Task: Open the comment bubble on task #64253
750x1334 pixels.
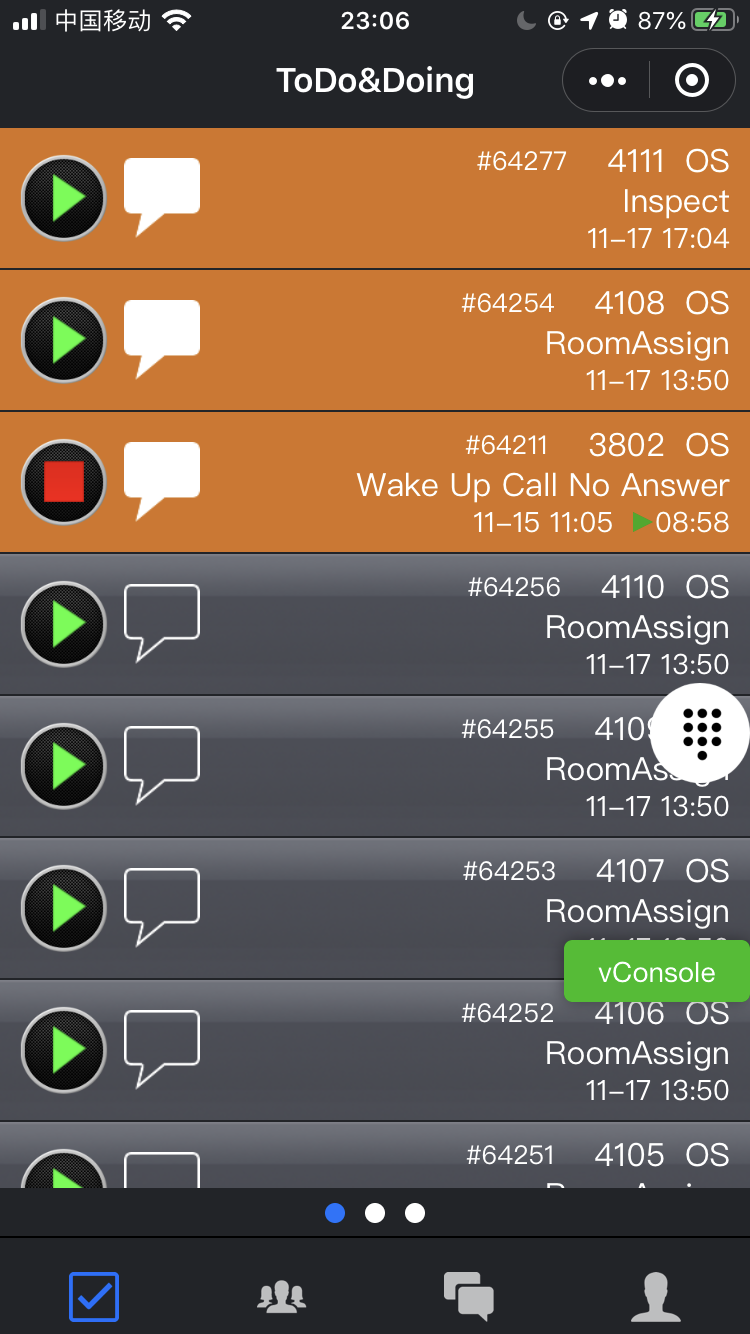Action: coord(161,905)
